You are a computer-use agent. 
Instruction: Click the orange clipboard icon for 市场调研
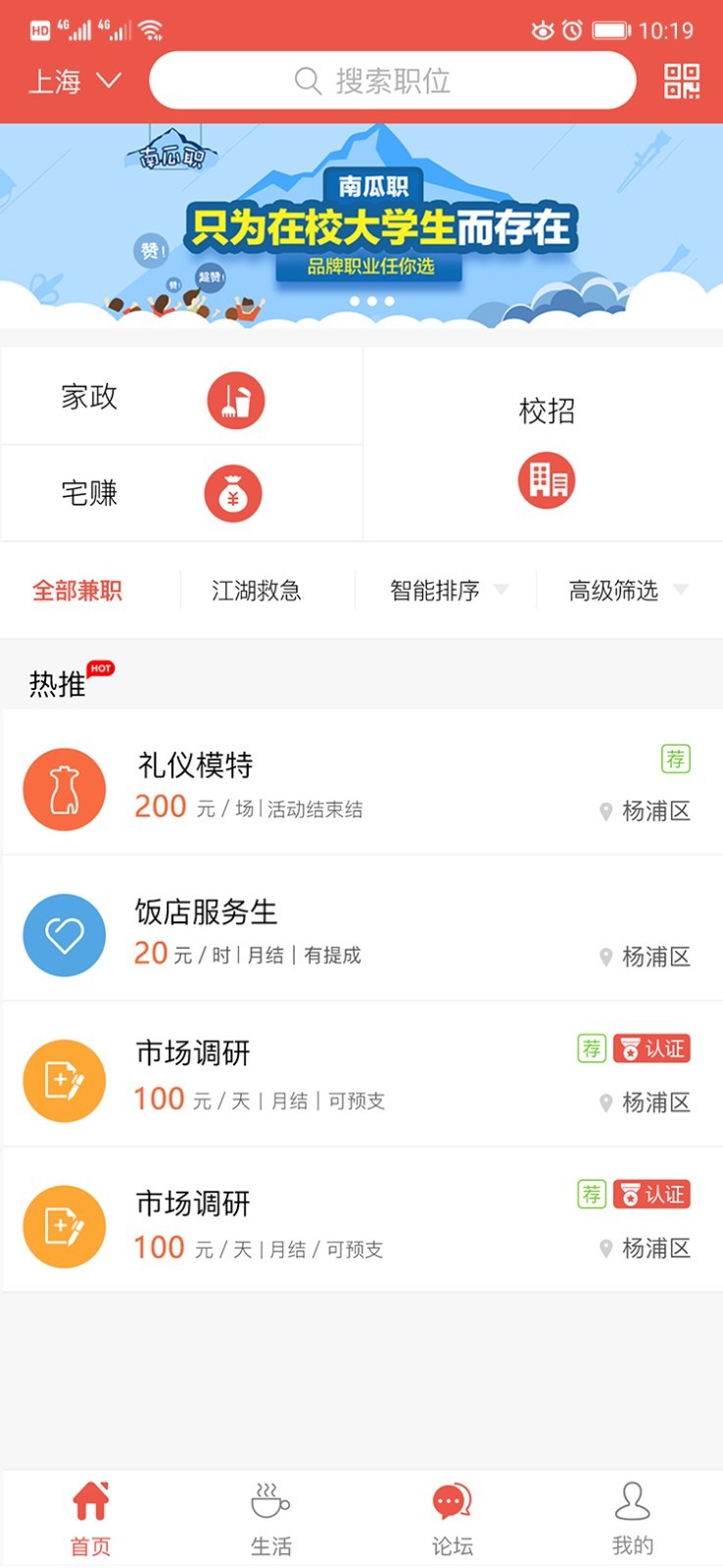pyautogui.click(x=64, y=1080)
